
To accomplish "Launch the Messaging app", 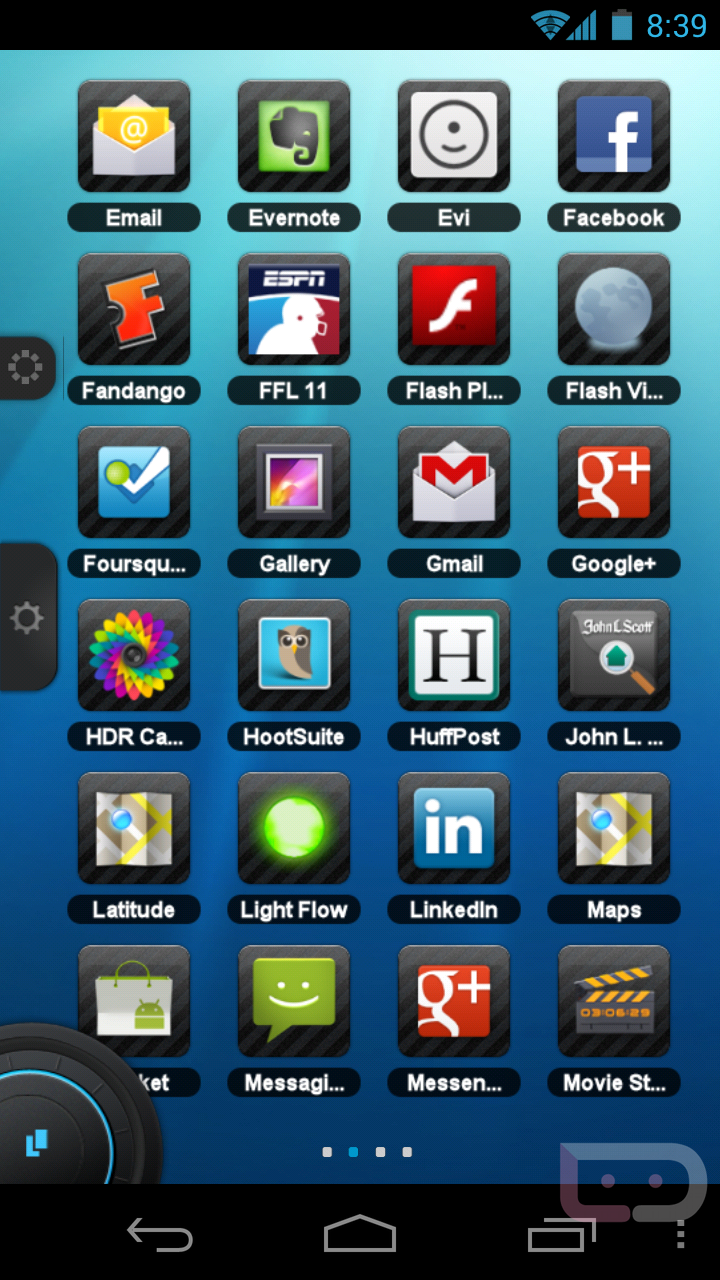I will pos(294,1001).
